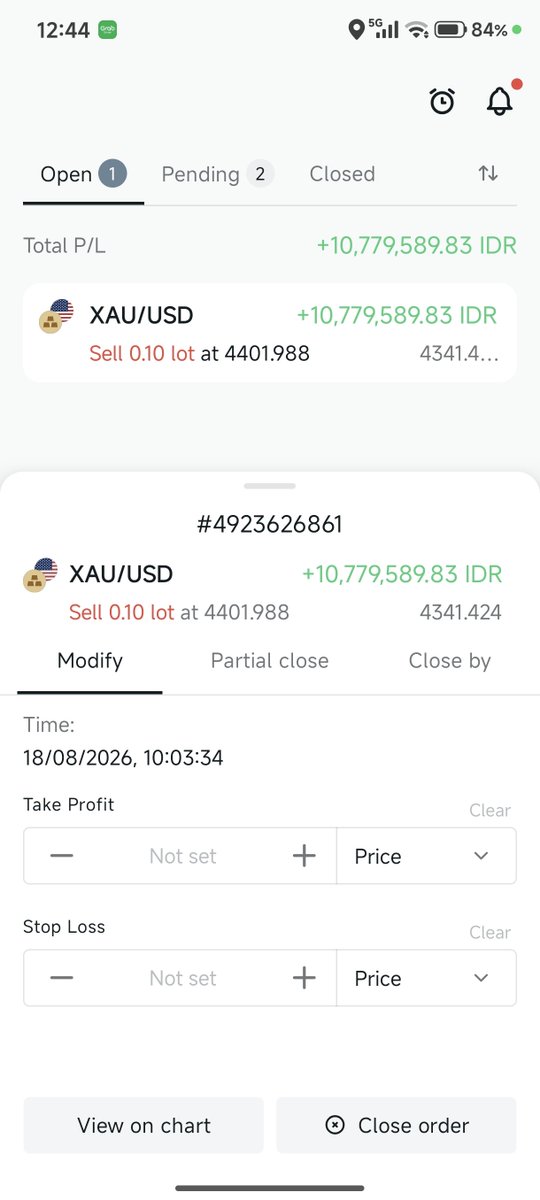Viewport: 540px width, 1200px height.
Task: Tap View on chart button
Action: 144,1125
